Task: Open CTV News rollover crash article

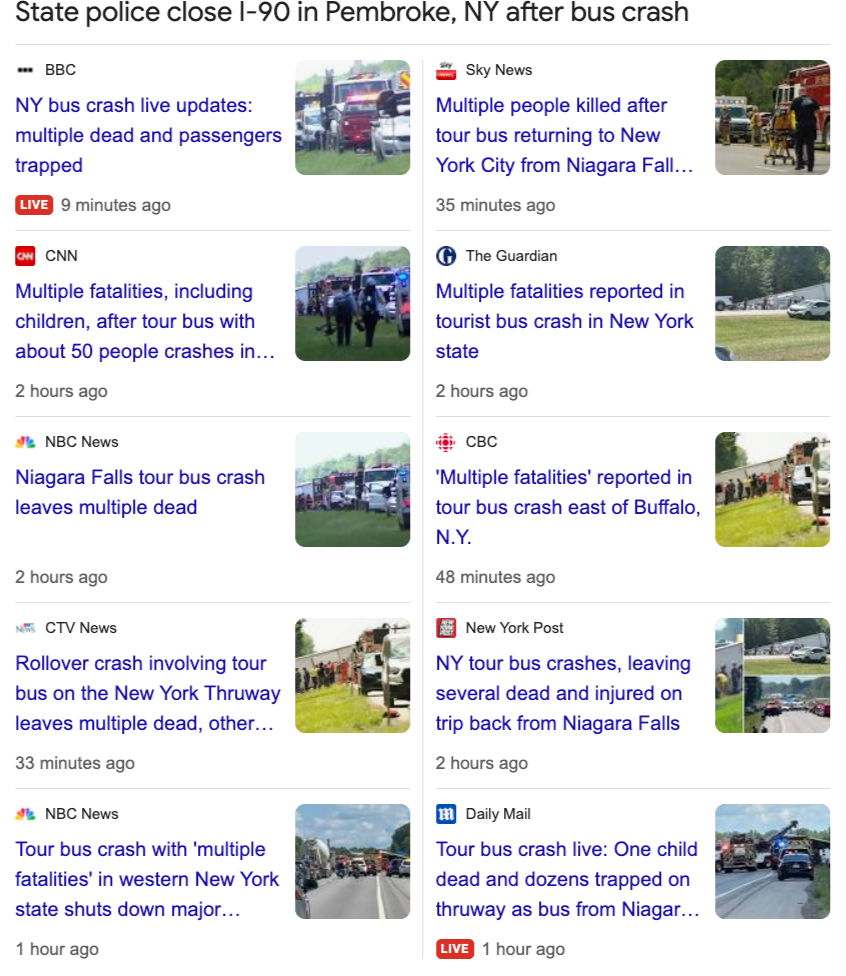Action: [147, 693]
